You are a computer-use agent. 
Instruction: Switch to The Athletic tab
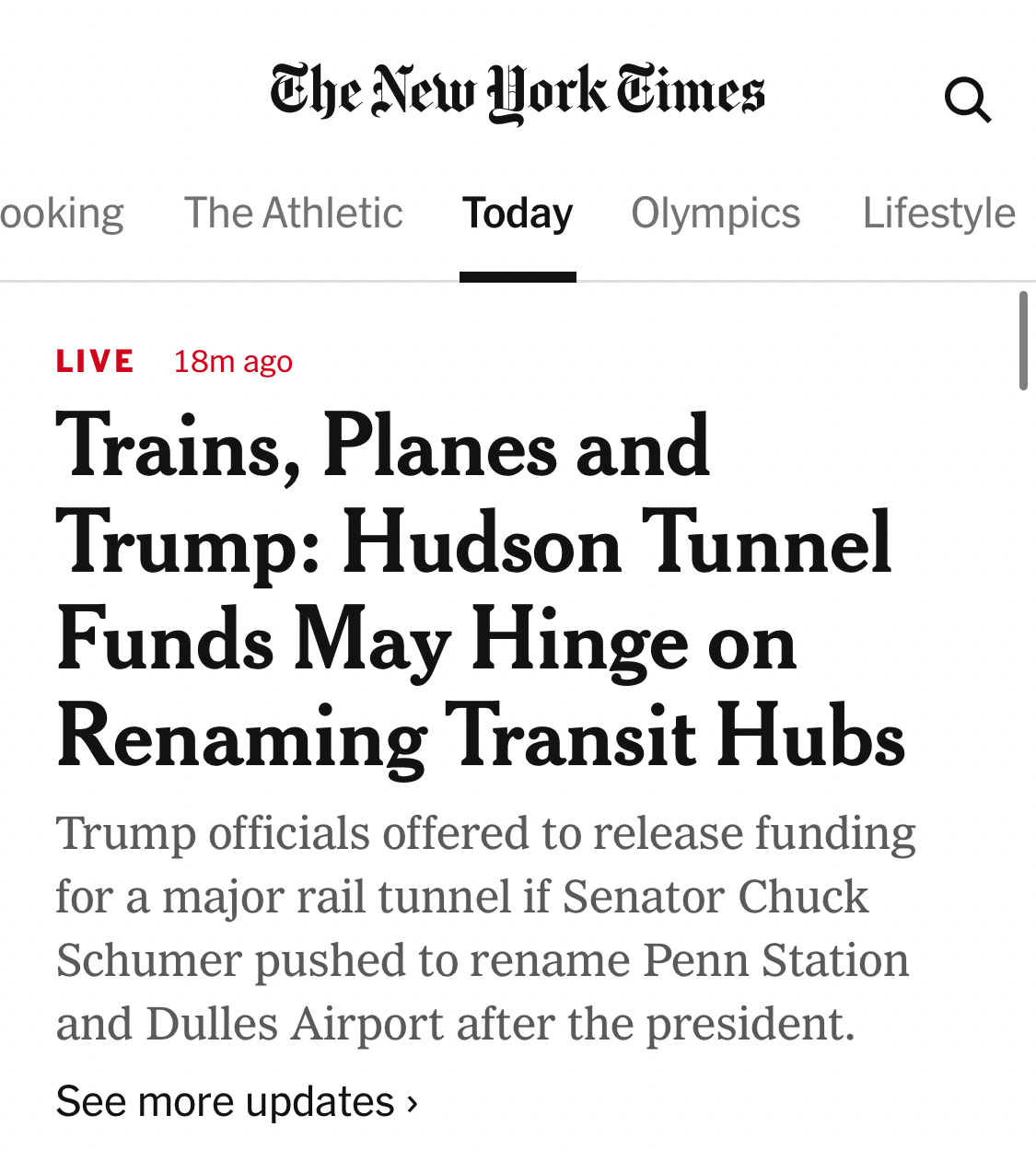click(x=293, y=214)
